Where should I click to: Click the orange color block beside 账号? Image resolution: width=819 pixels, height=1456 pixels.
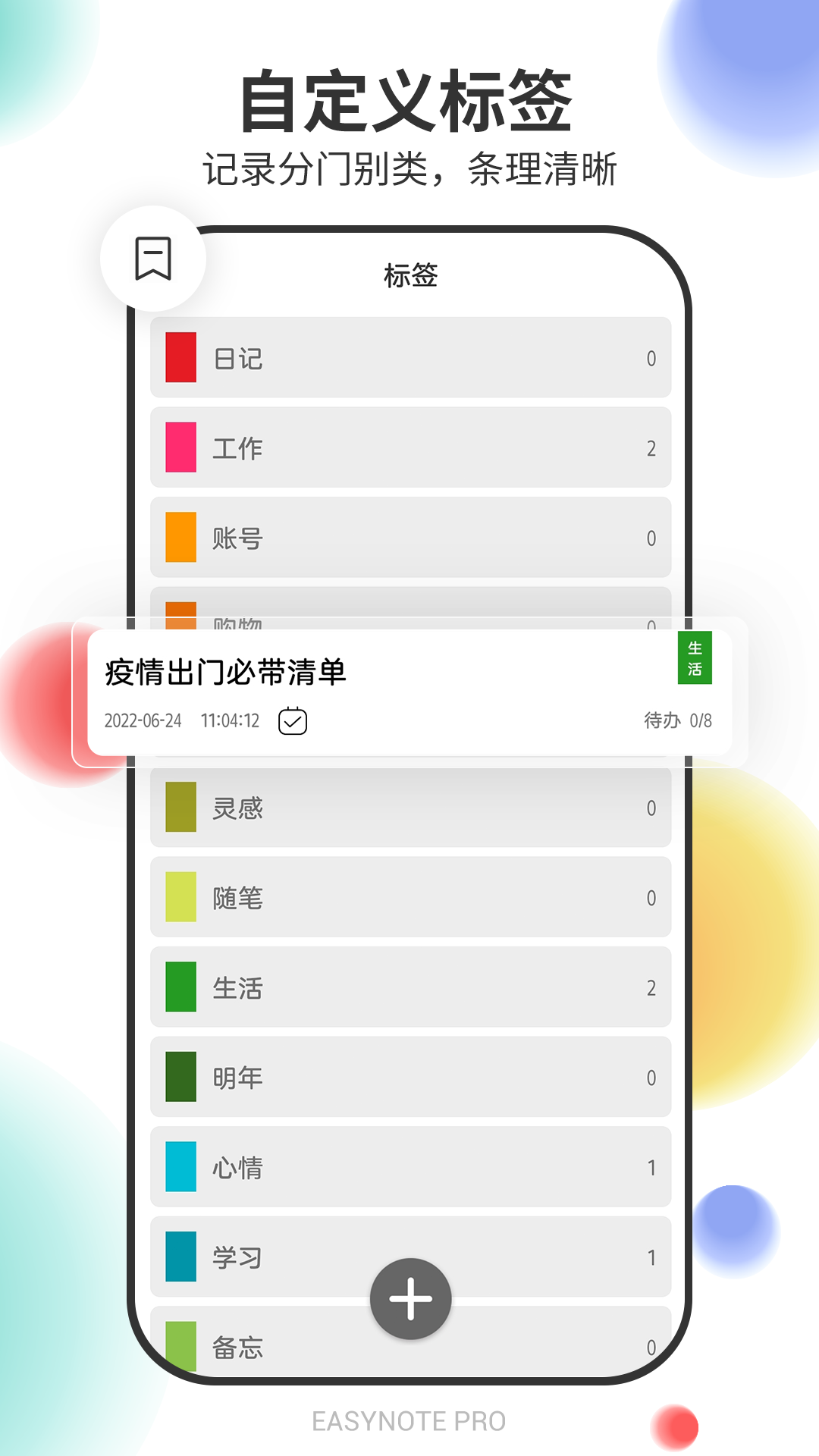coord(180,538)
